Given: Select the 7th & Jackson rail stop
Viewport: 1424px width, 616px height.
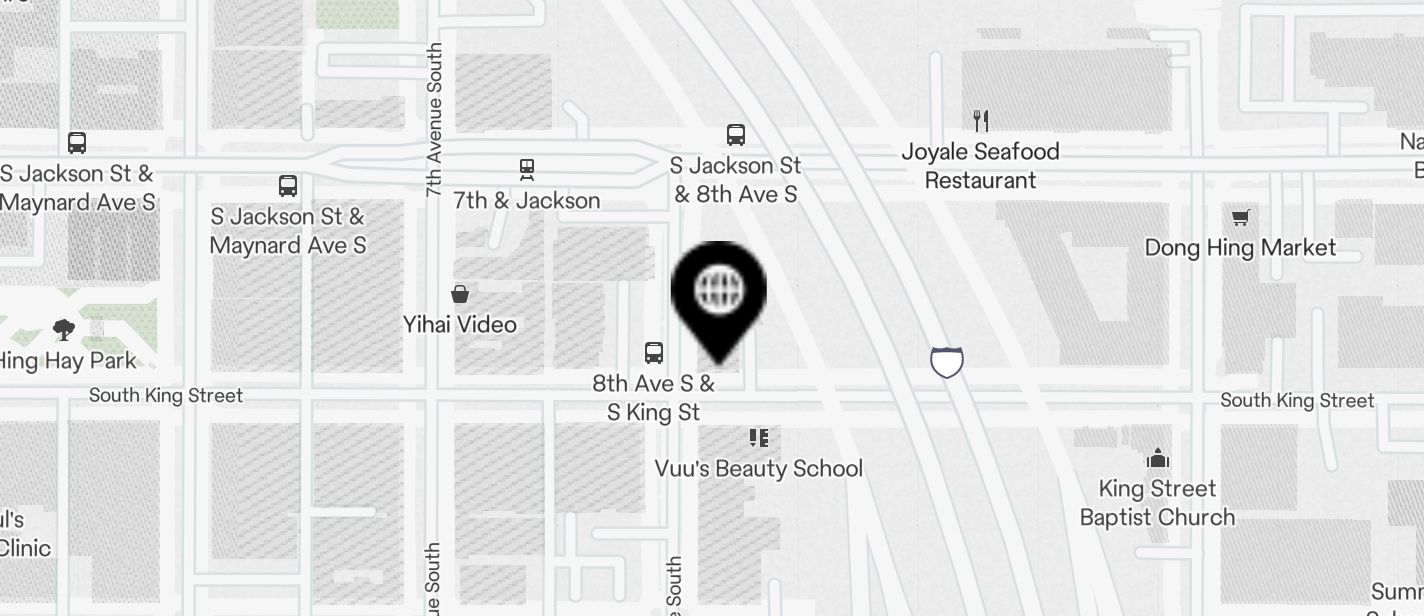Looking at the screenshot, I should (527, 170).
